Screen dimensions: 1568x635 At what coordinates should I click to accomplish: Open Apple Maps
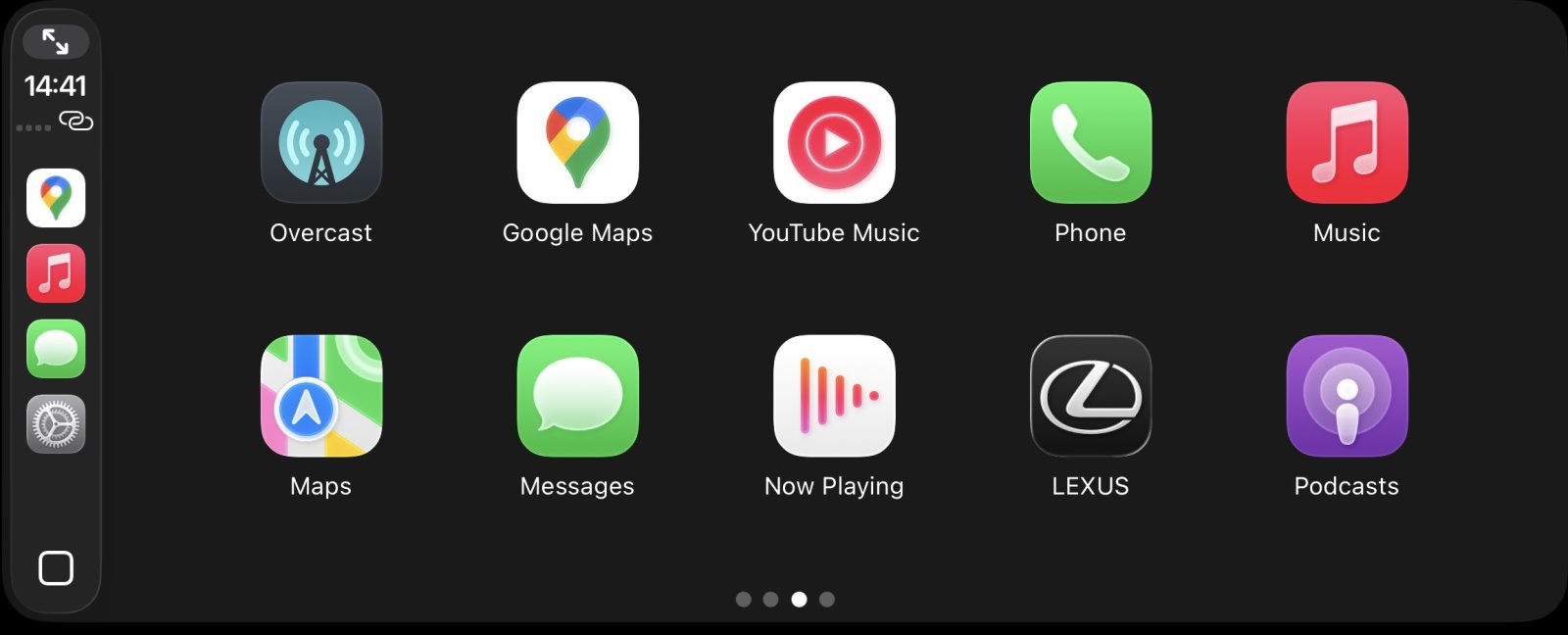click(320, 396)
